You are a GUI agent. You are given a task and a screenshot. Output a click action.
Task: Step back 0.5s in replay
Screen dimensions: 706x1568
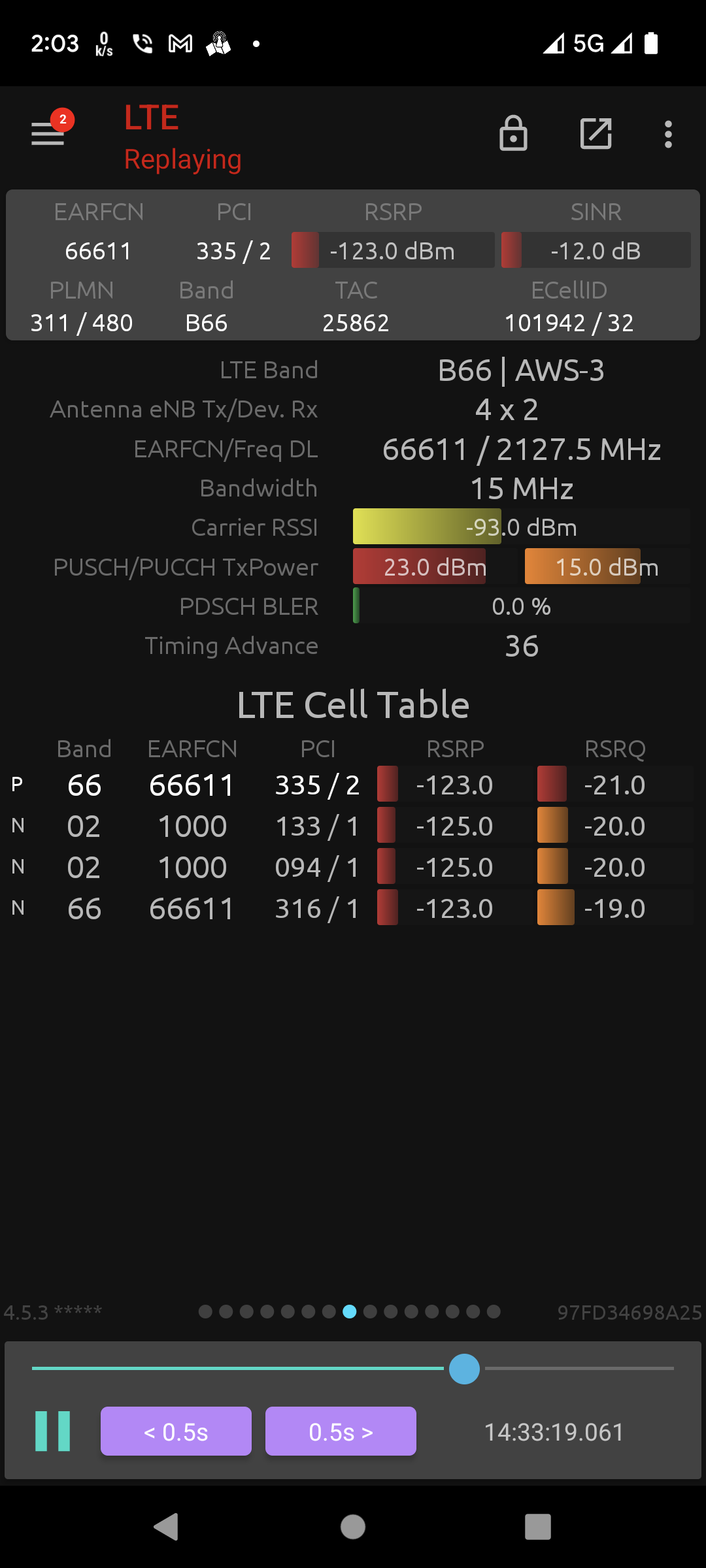tap(176, 1431)
